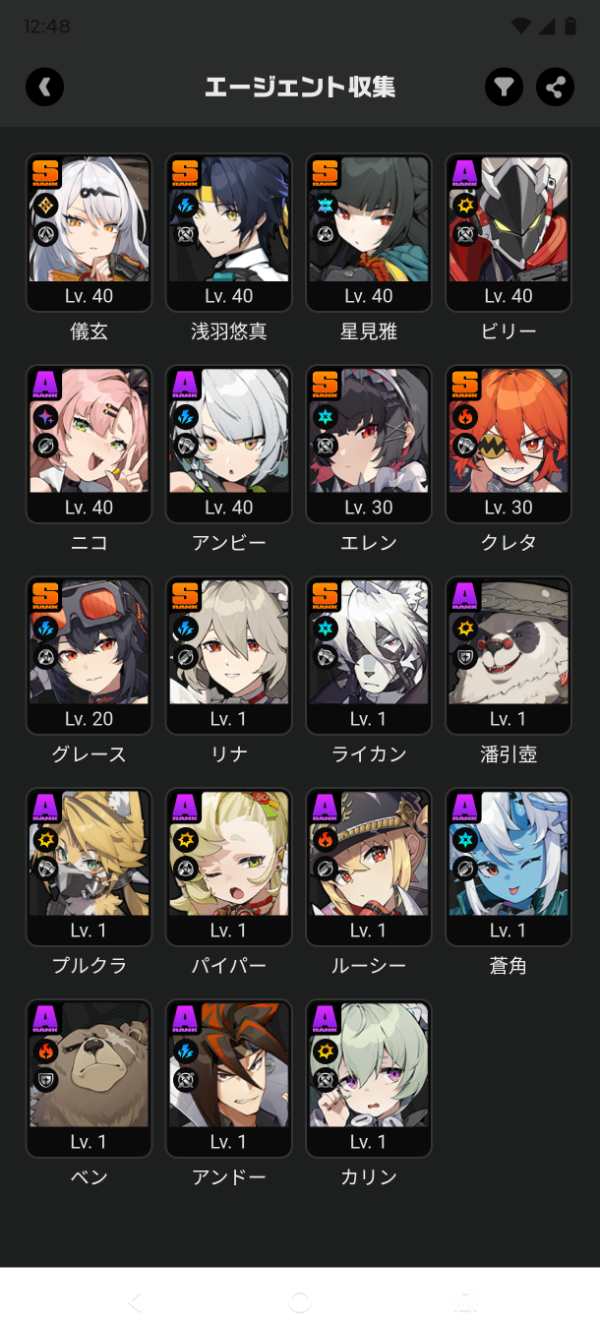Open アンビー agent card
This screenshot has height=1333, width=600.
pos(229,443)
